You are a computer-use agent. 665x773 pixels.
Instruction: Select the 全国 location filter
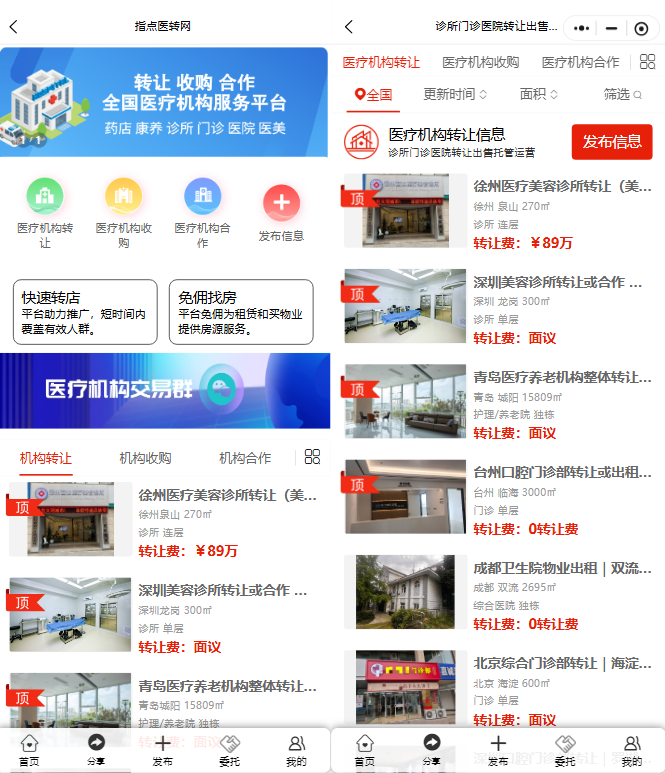click(x=374, y=95)
